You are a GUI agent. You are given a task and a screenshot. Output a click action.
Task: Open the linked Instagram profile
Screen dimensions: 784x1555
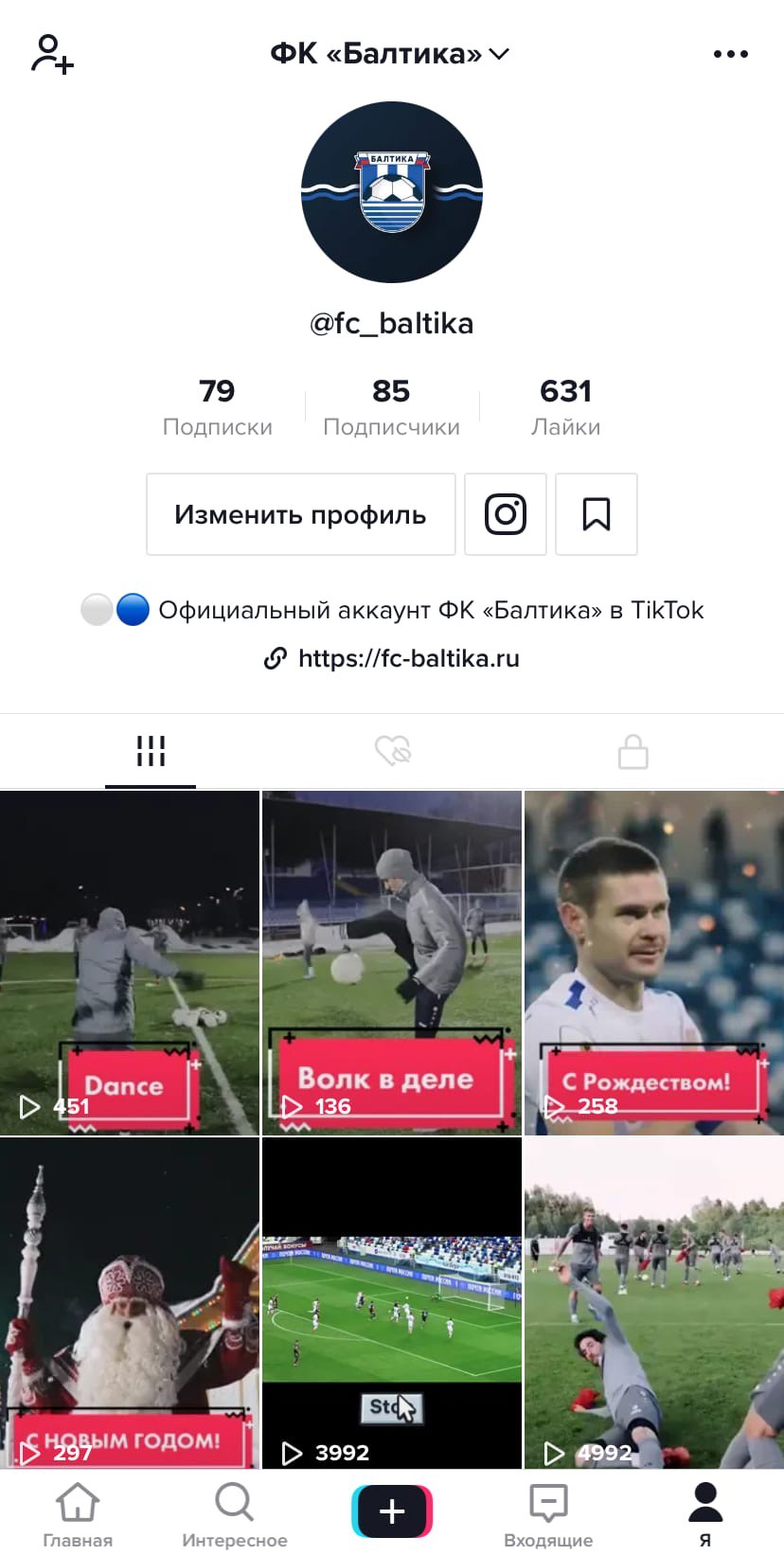click(506, 514)
